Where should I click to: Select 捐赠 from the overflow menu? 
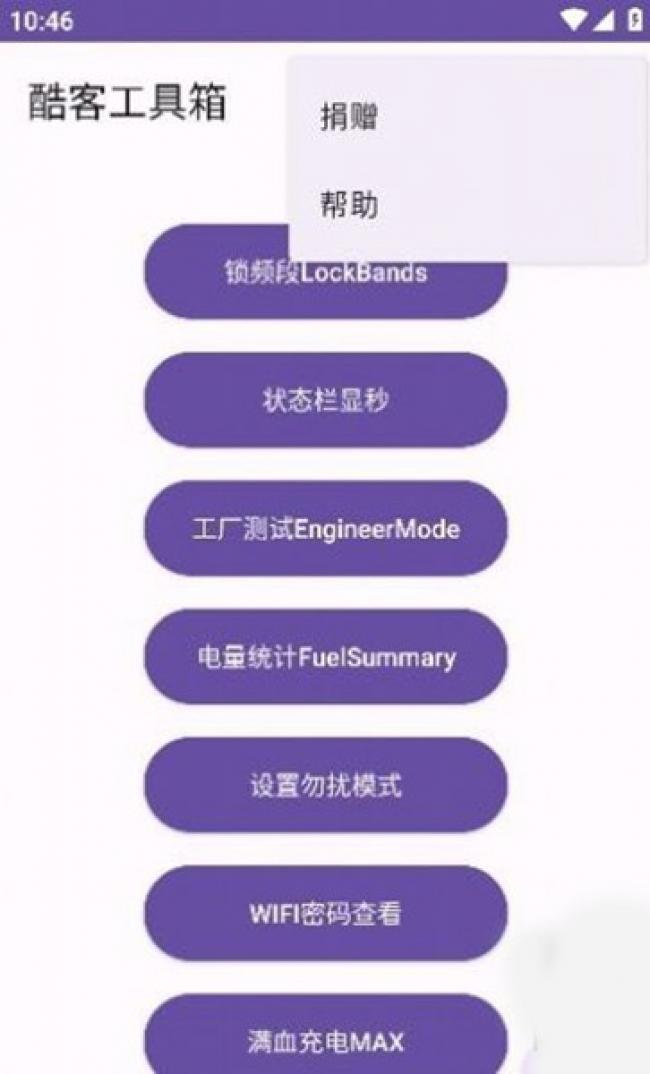(x=349, y=118)
